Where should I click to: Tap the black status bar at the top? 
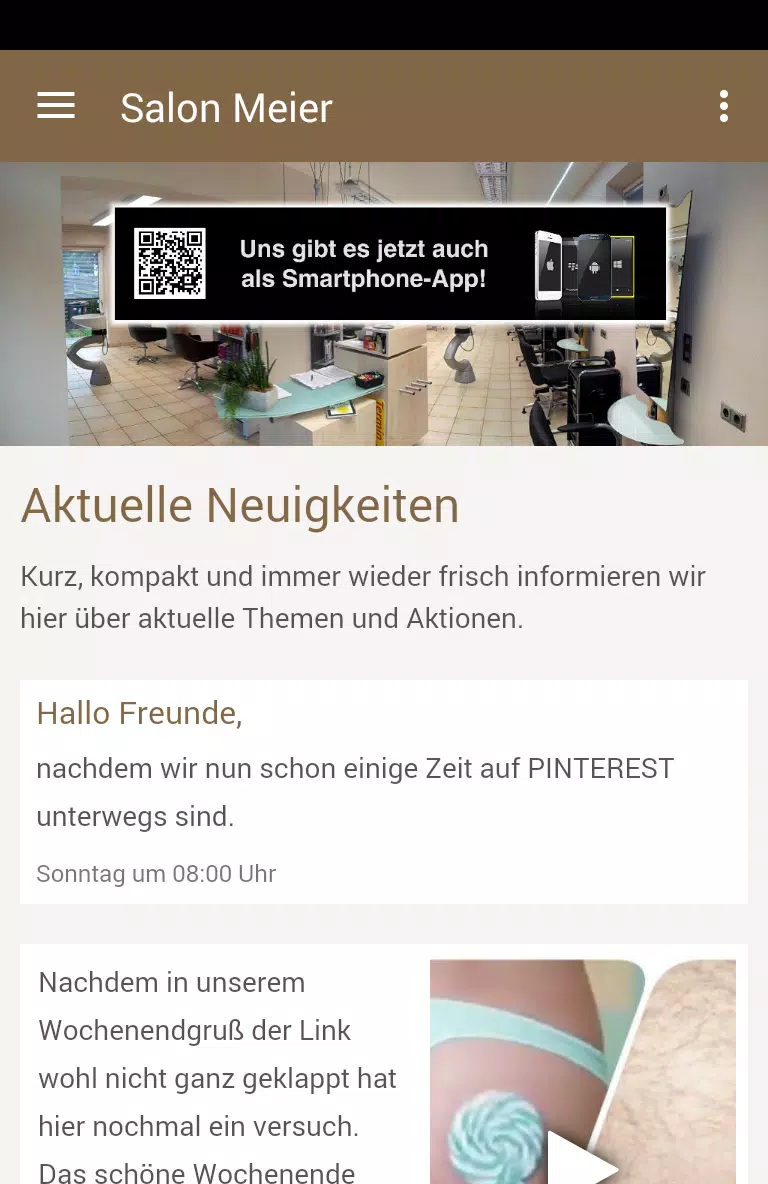point(384,25)
